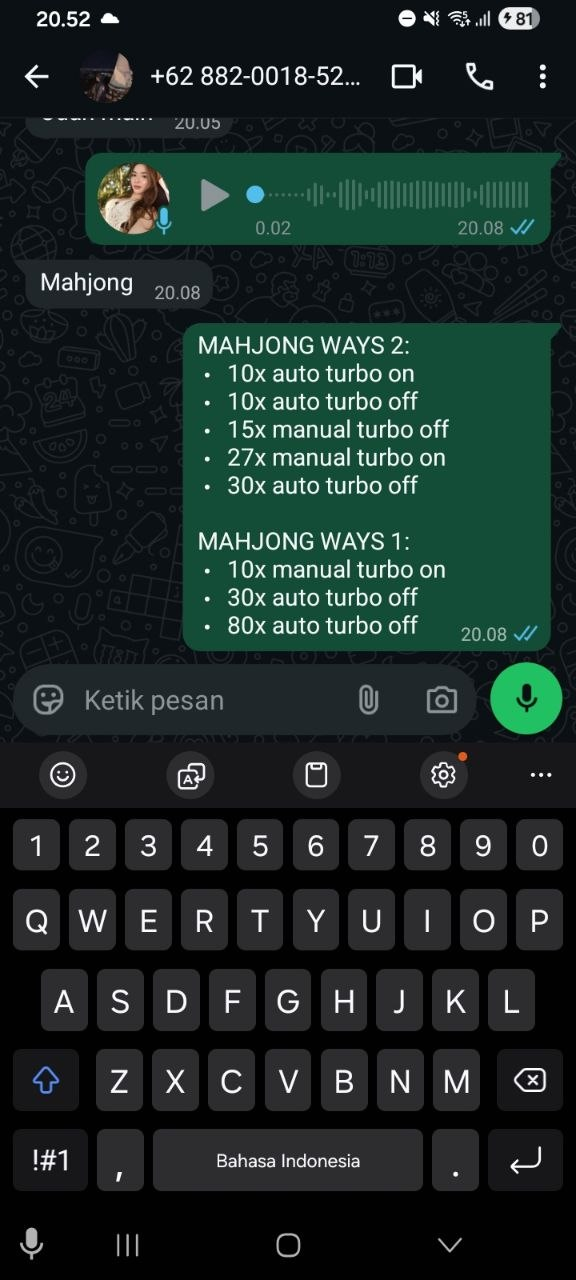
Task: Start a voice call
Action: 479,77
